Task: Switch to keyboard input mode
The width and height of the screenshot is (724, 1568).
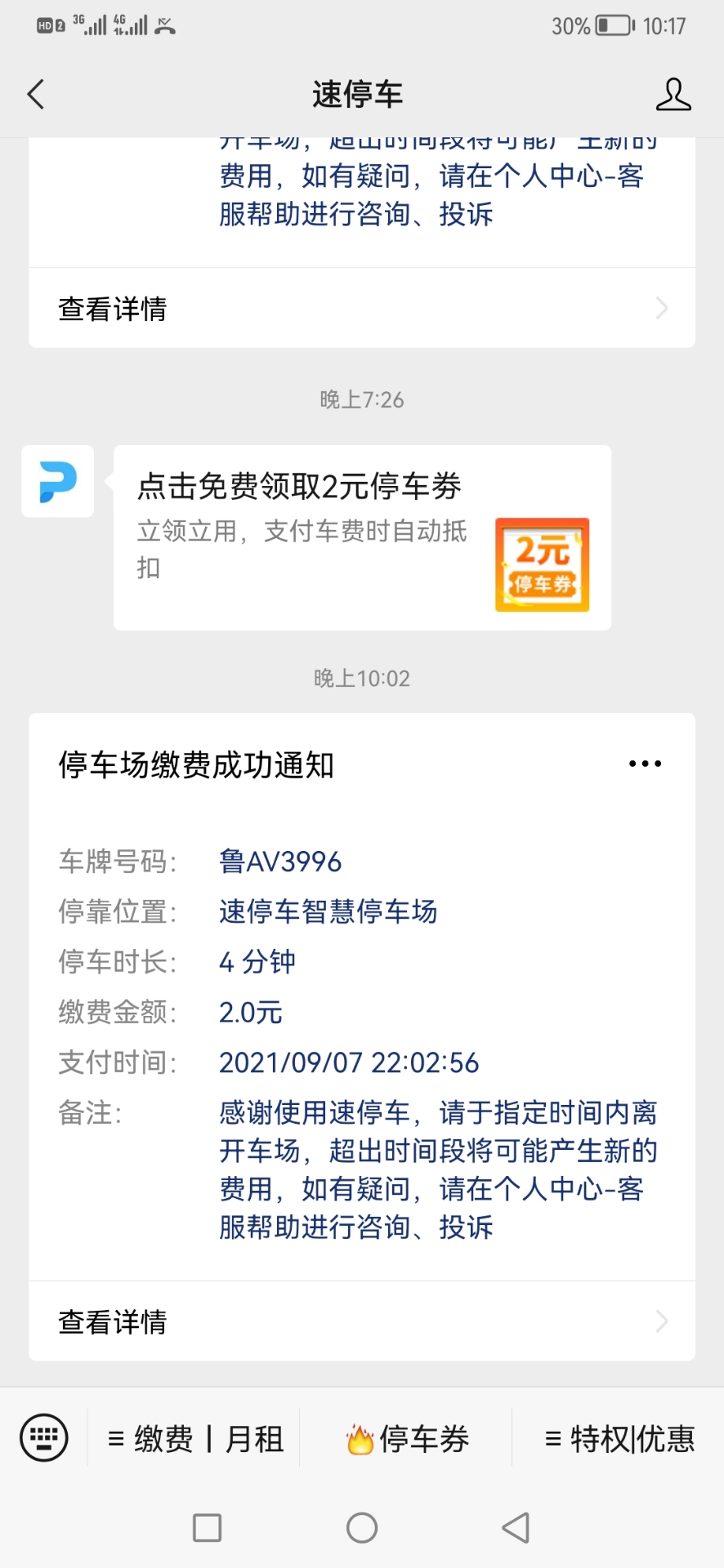Action: [x=44, y=1438]
